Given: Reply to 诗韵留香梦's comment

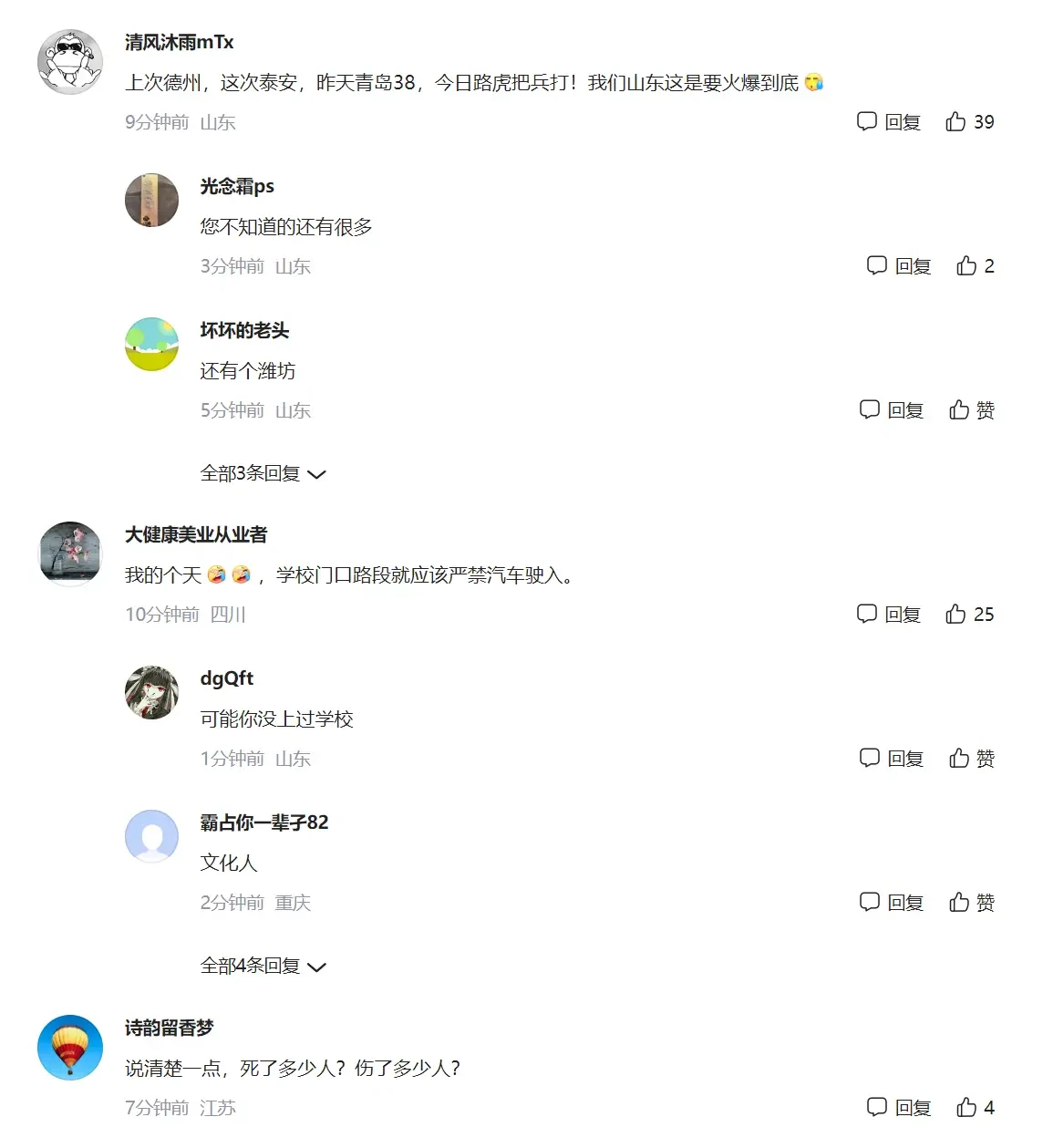Looking at the screenshot, I should click(899, 1108).
